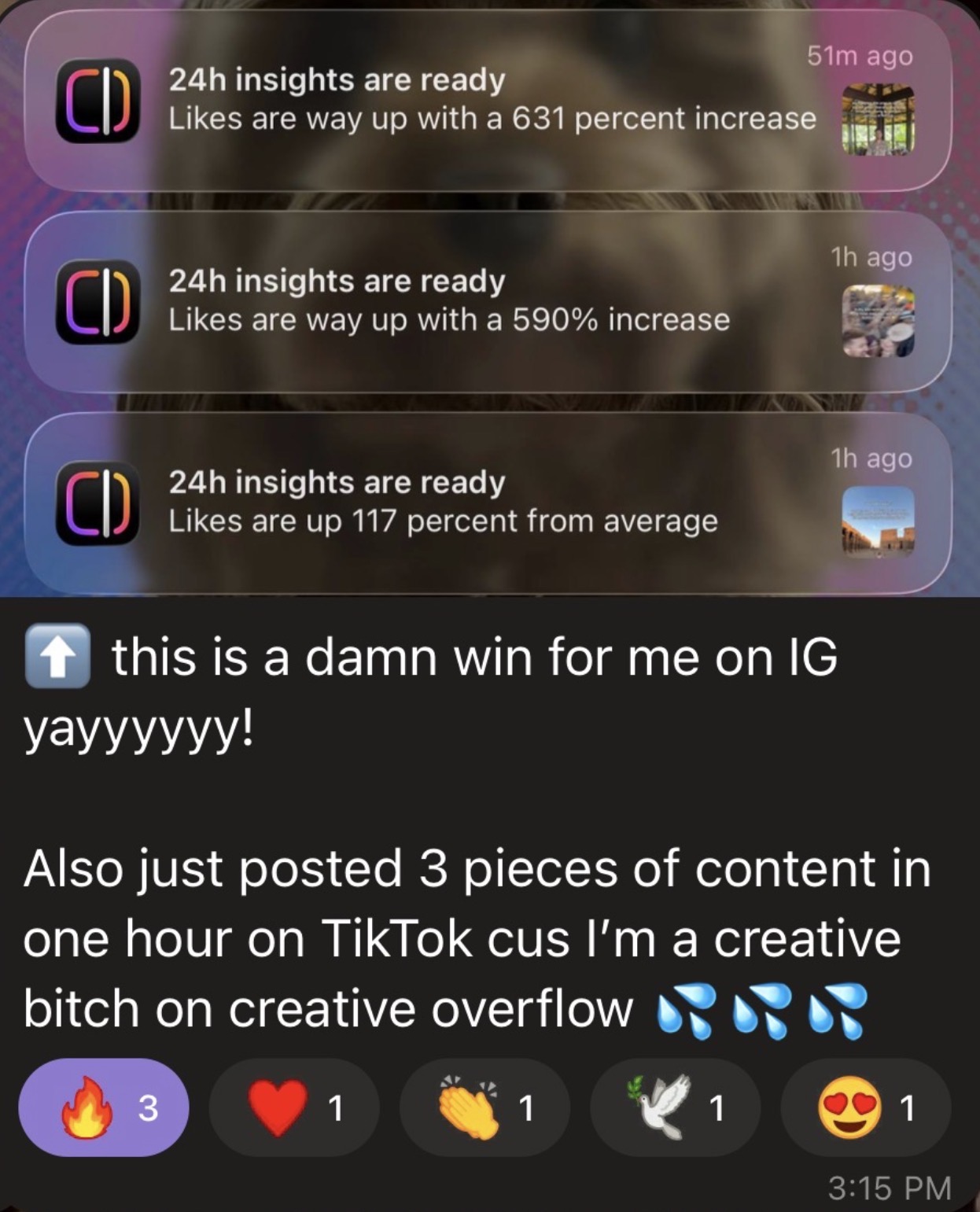React with the clapping hands emoji
The image size is (980, 1212).
(484, 1107)
